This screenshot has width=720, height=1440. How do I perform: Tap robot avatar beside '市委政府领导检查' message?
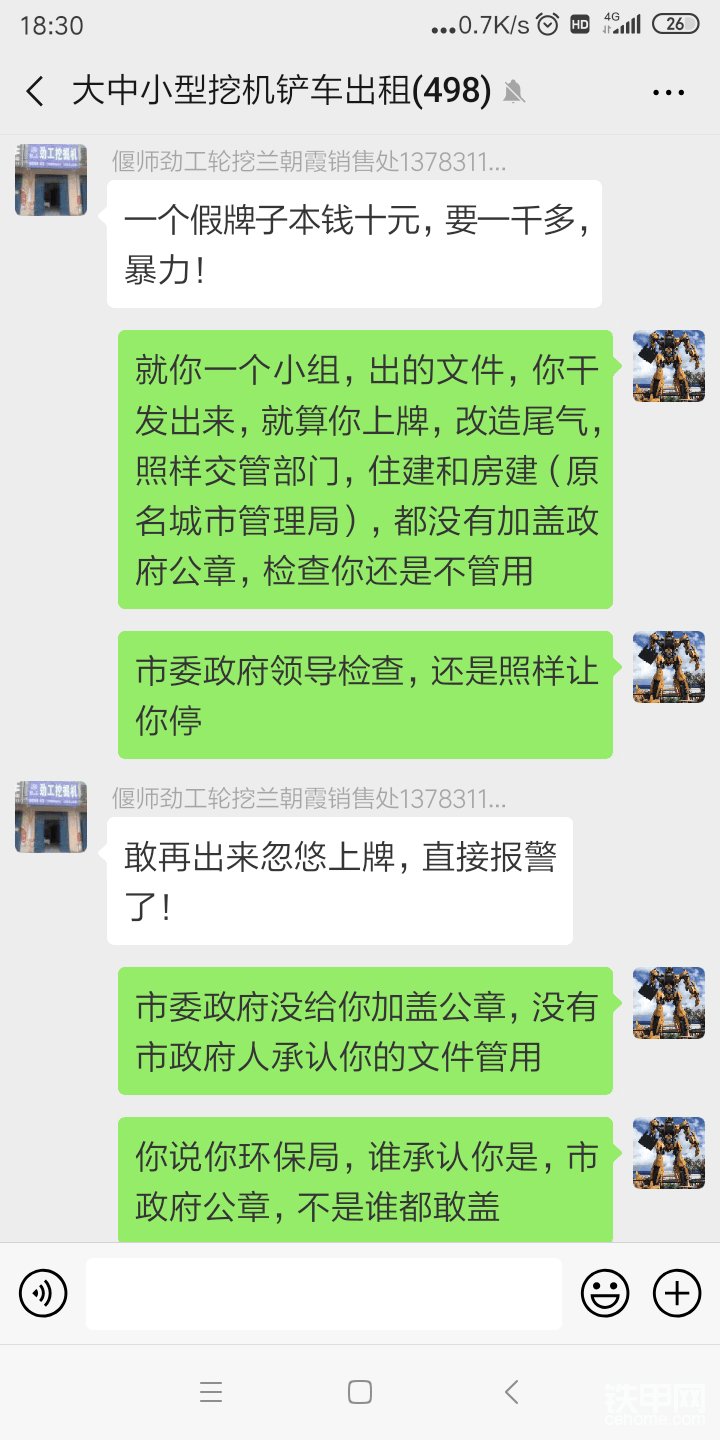pos(669,667)
